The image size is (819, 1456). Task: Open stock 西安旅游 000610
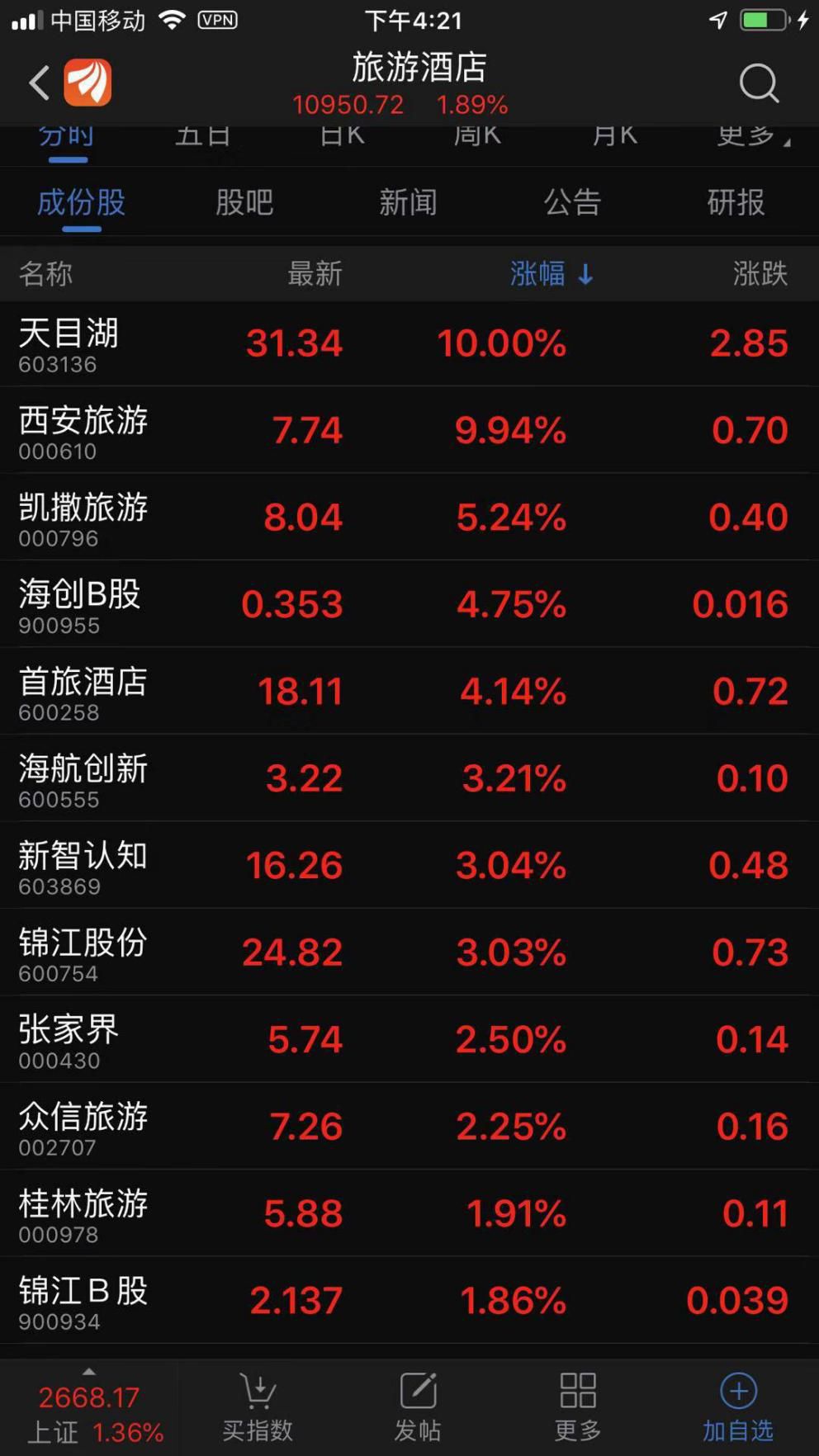click(409, 430)
